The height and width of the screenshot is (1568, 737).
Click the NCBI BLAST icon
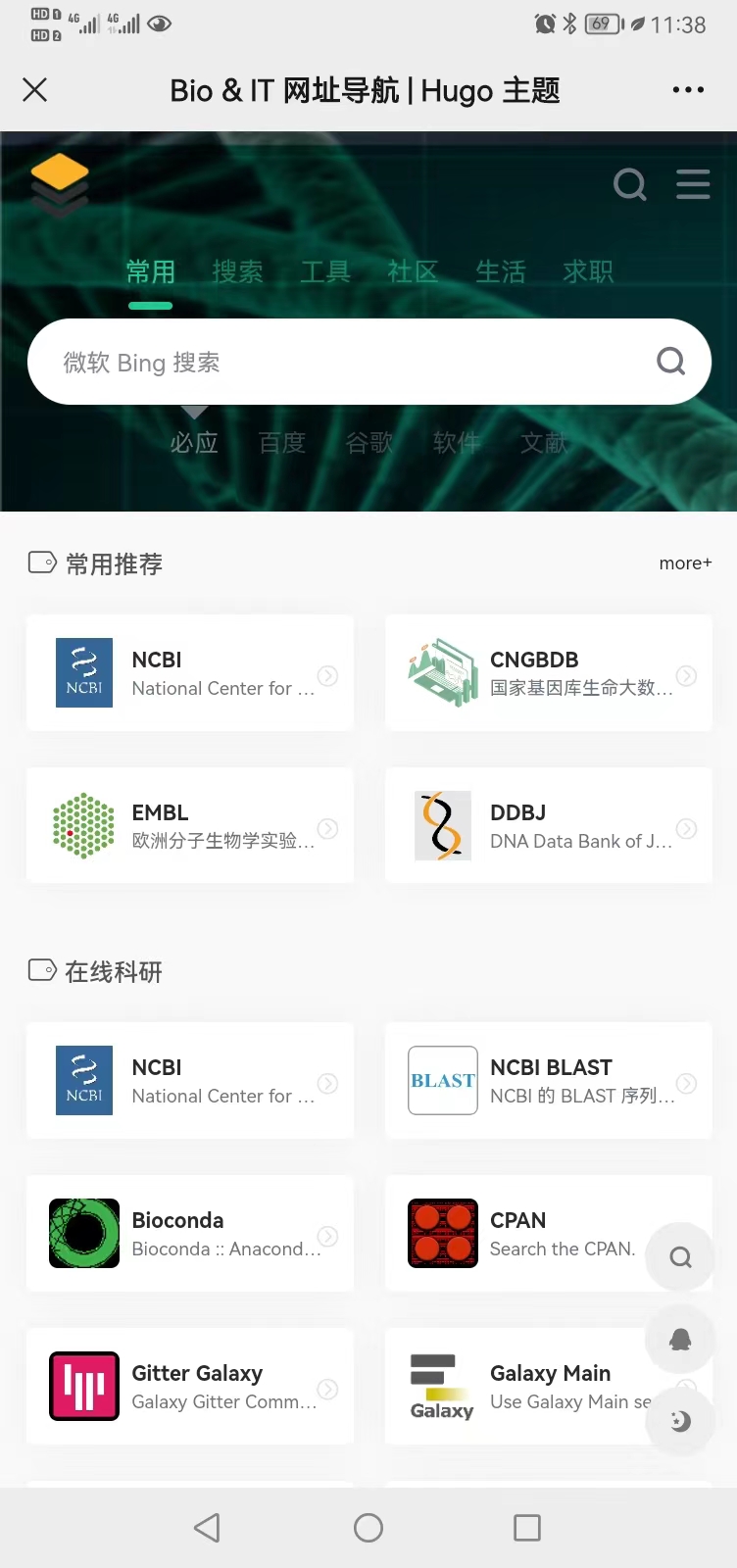click(x=442, y=1080)
